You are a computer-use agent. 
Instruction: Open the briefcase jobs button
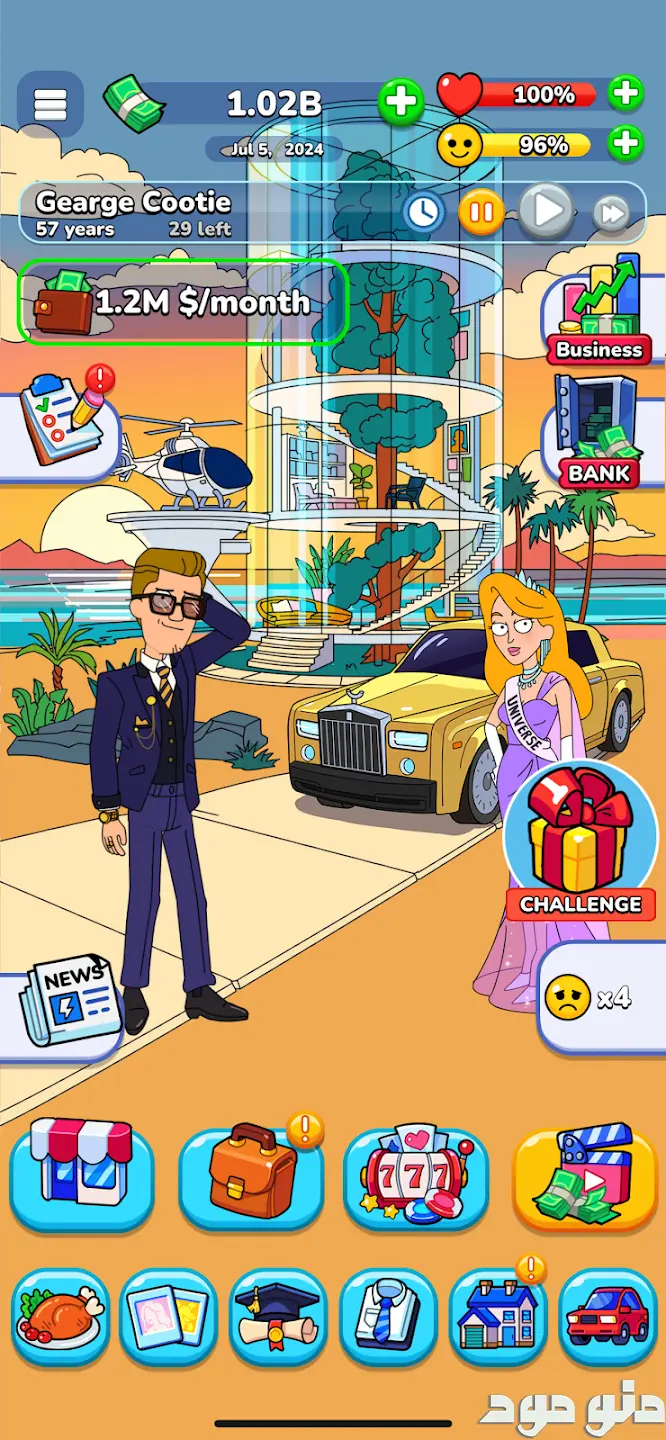click(252, 1178)
